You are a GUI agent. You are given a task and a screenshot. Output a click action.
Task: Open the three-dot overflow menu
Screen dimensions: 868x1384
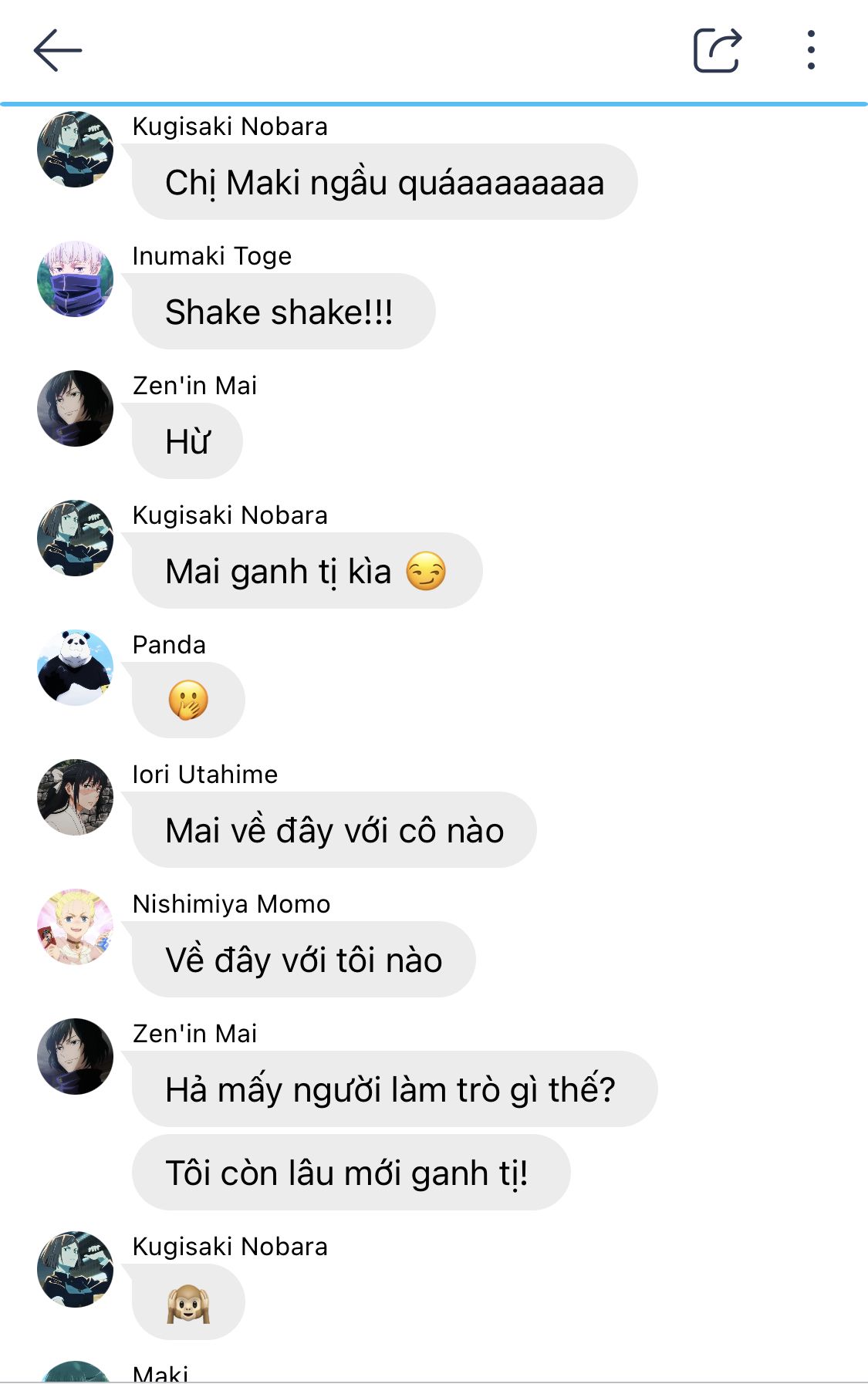(810, 51)
